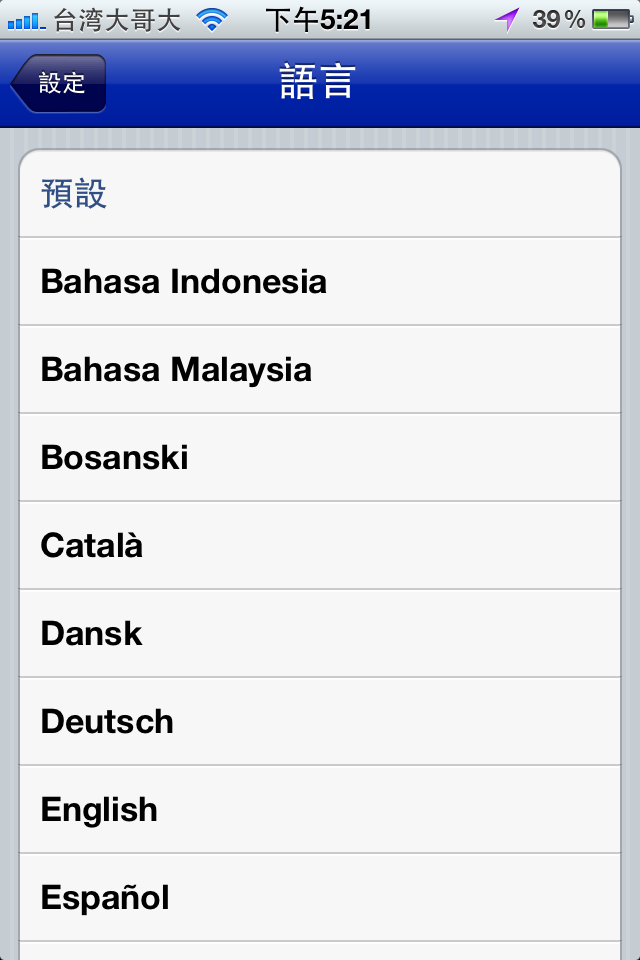Tap the Català language row
Screen dimensions: 640x960
pos(320,546)
